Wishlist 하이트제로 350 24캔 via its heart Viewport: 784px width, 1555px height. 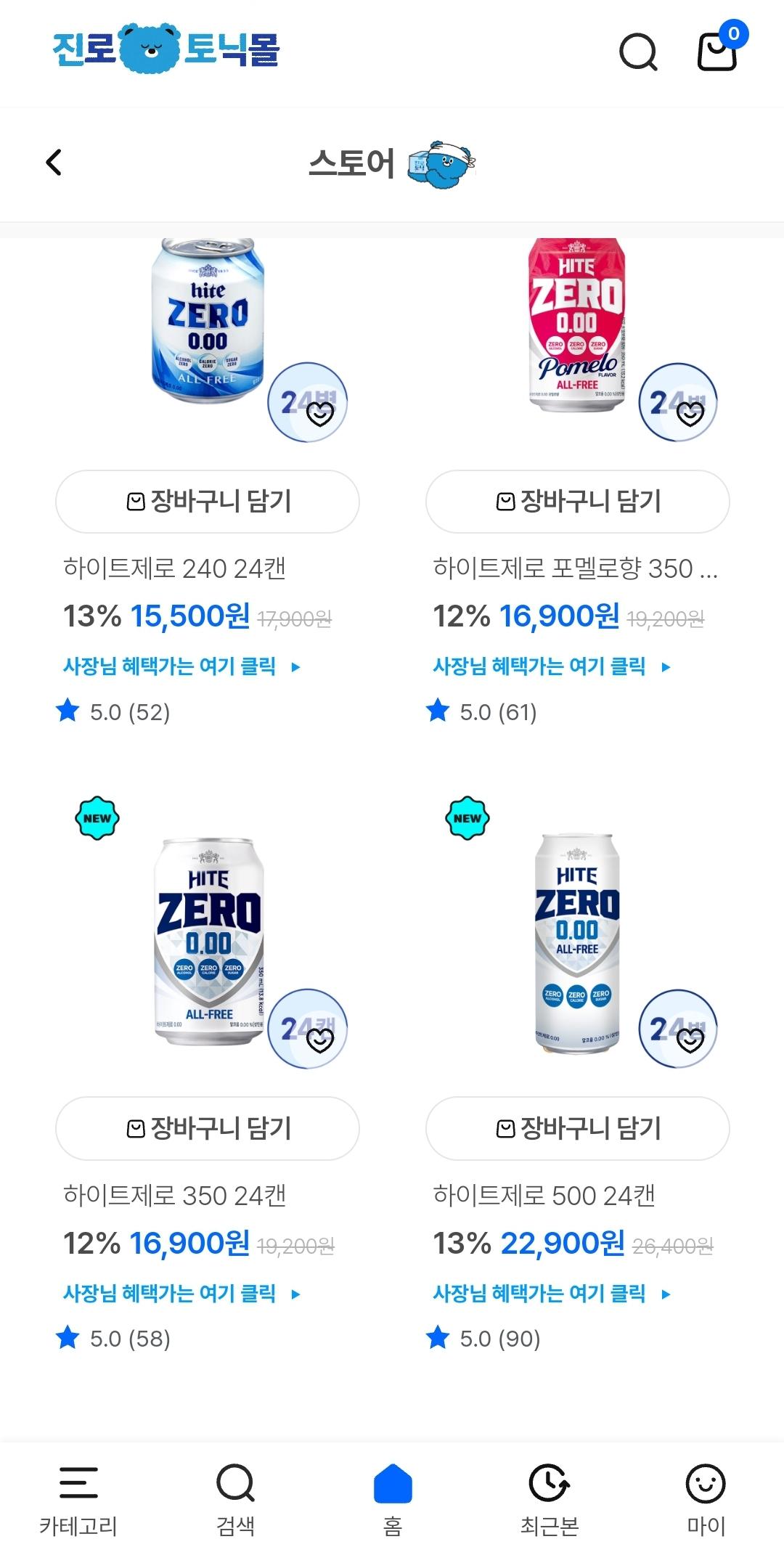(320, 1040)
